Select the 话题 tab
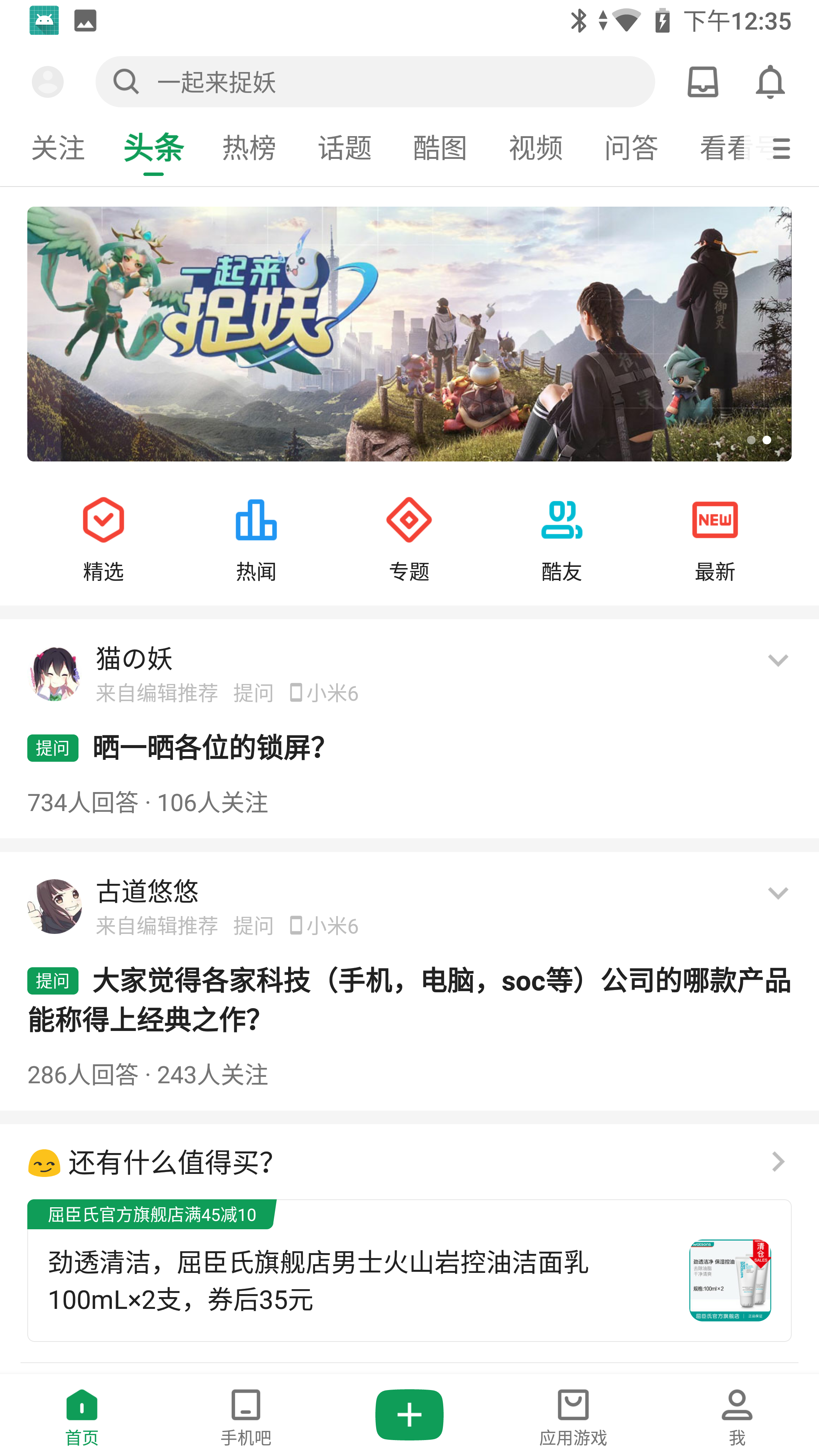The image size is (819, 1456). click(x=344, y=148)
